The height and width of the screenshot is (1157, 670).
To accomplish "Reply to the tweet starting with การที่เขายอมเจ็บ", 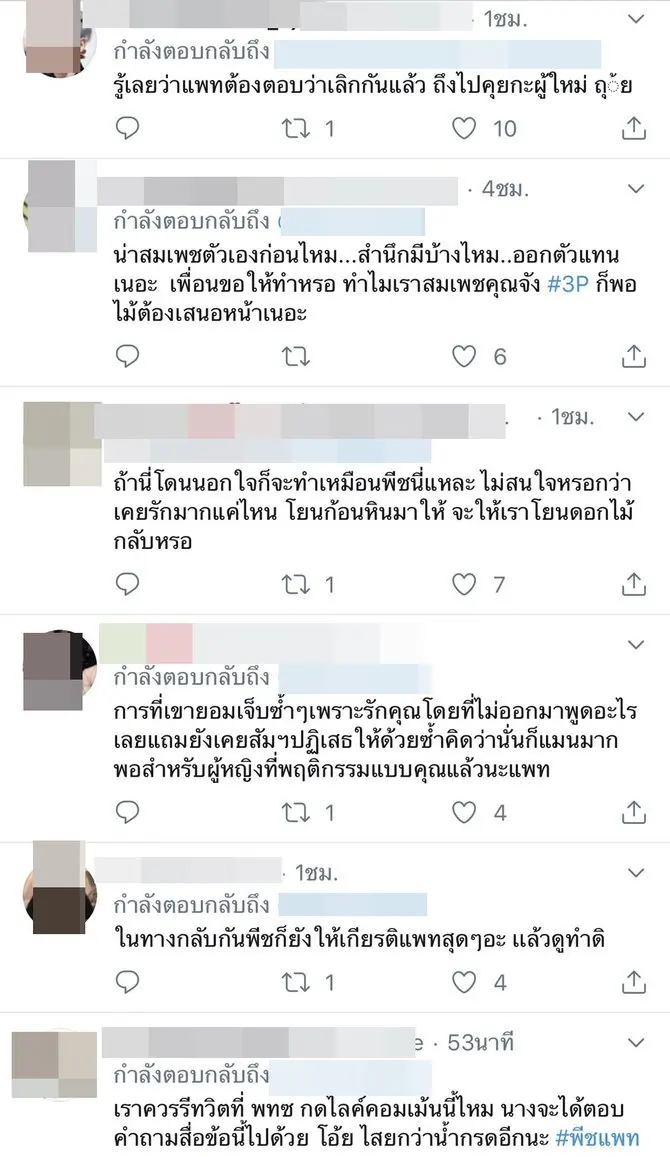I will [x=128, y=812].
